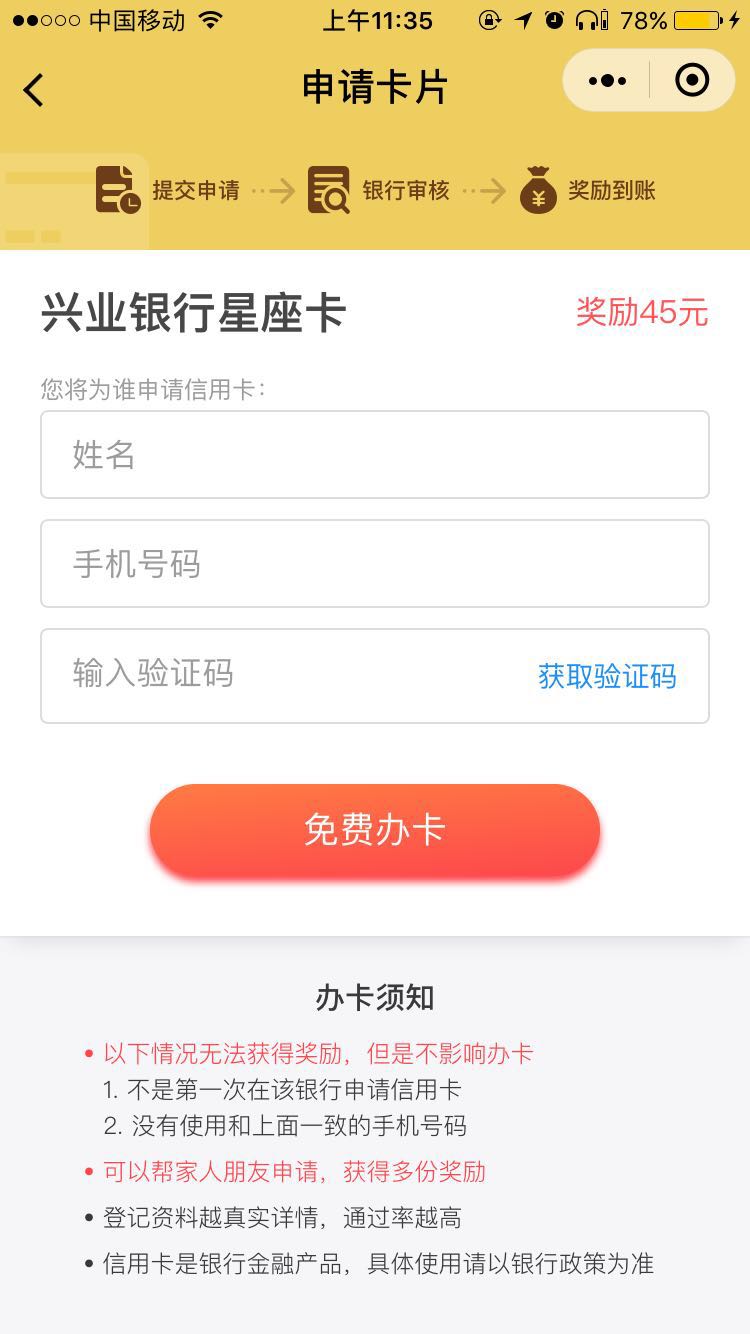This screenshot has height=1334, width=750.
Task: Tap 获取验证码 to request a code
Action: [x=607, y=676]
